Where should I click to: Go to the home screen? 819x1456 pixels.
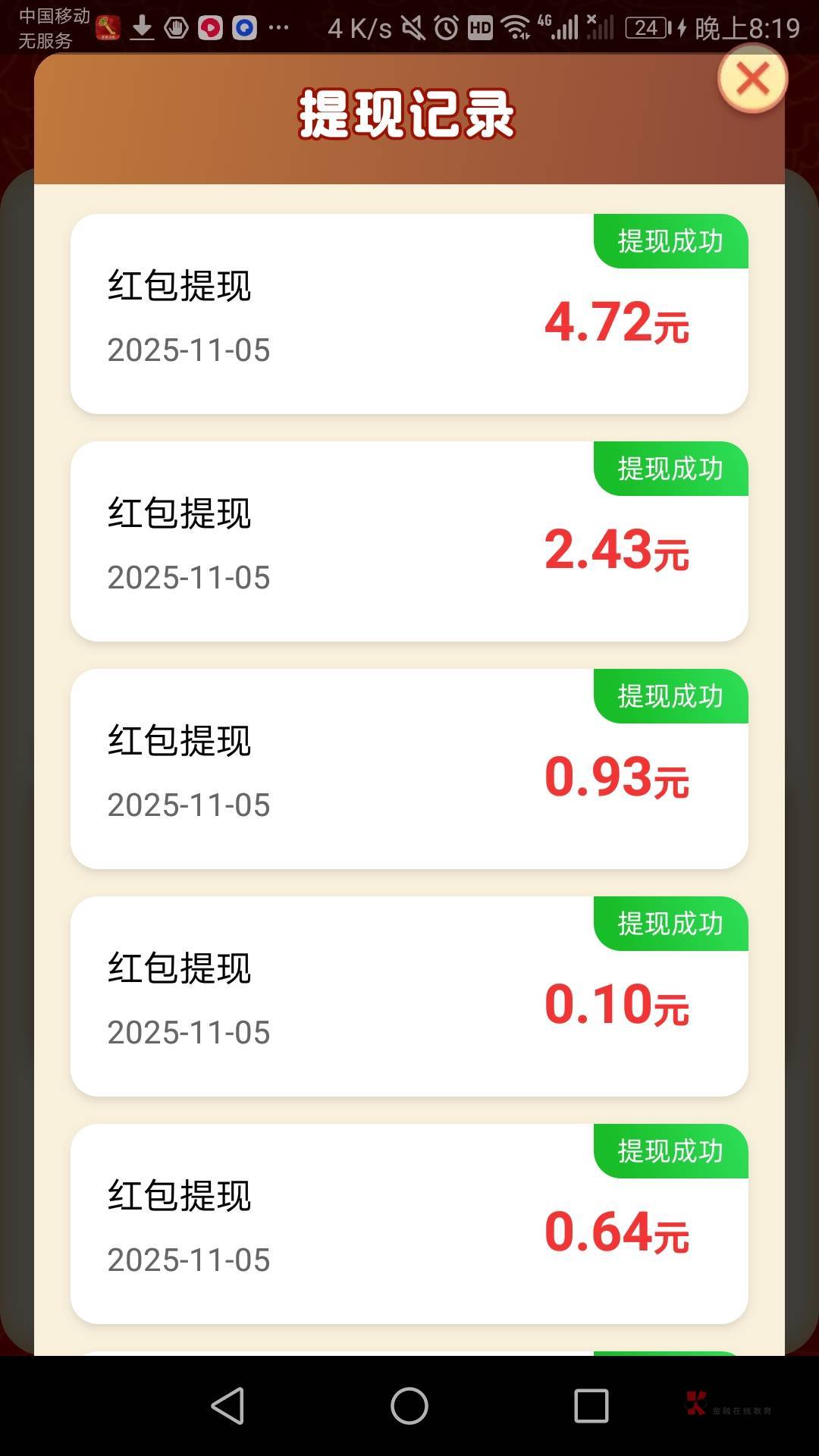409,1406
